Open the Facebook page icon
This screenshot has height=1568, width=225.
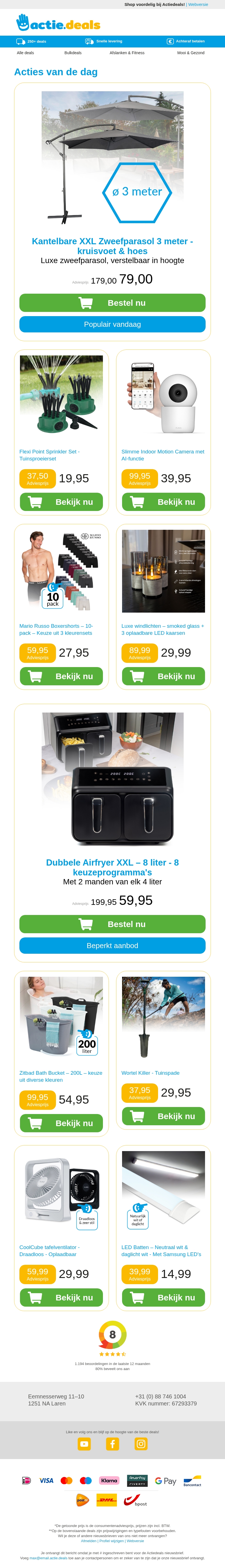click(113, 1443)
